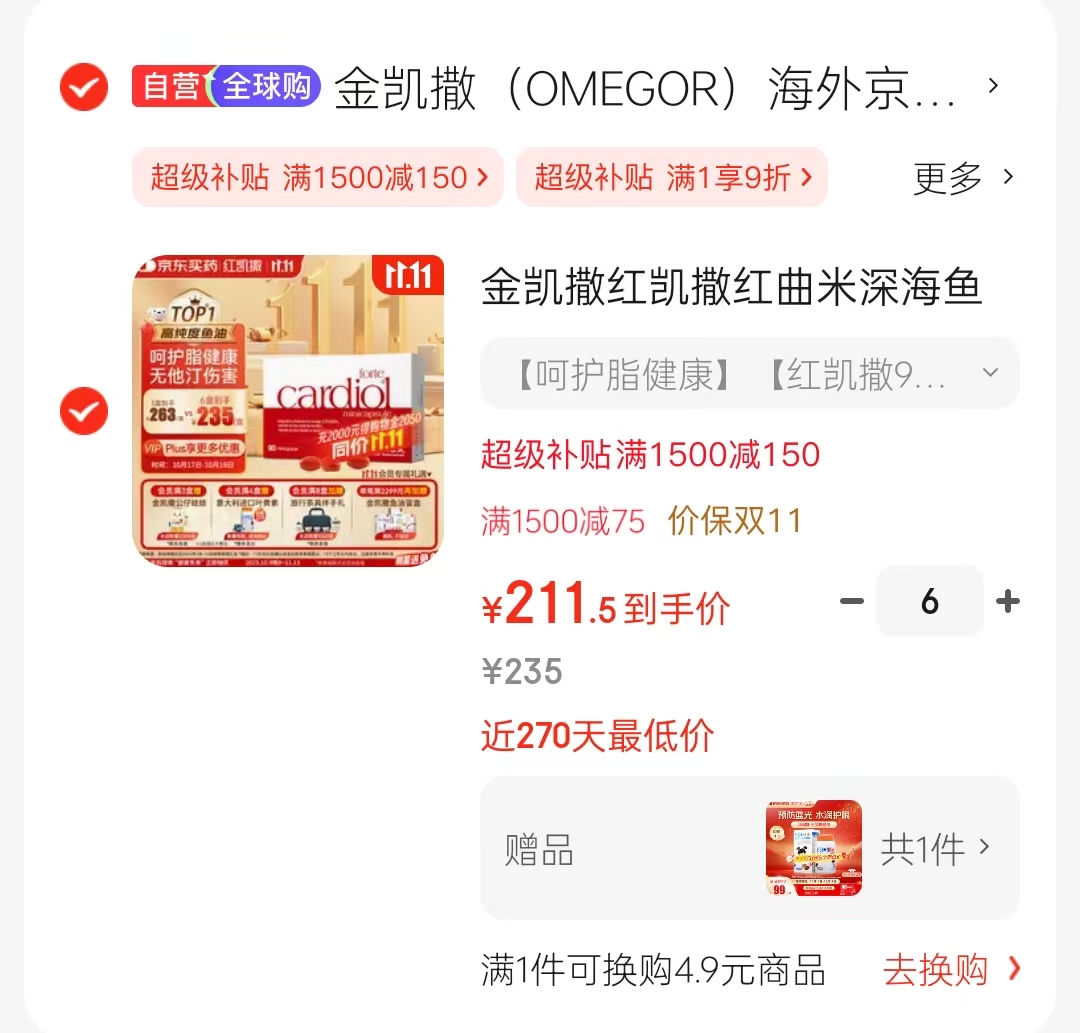Deselect the 金凯撒红凯撒 product checkbox
This screenshot has height=1033, width=1080.
pyautogui.click(x=84, y=410)
